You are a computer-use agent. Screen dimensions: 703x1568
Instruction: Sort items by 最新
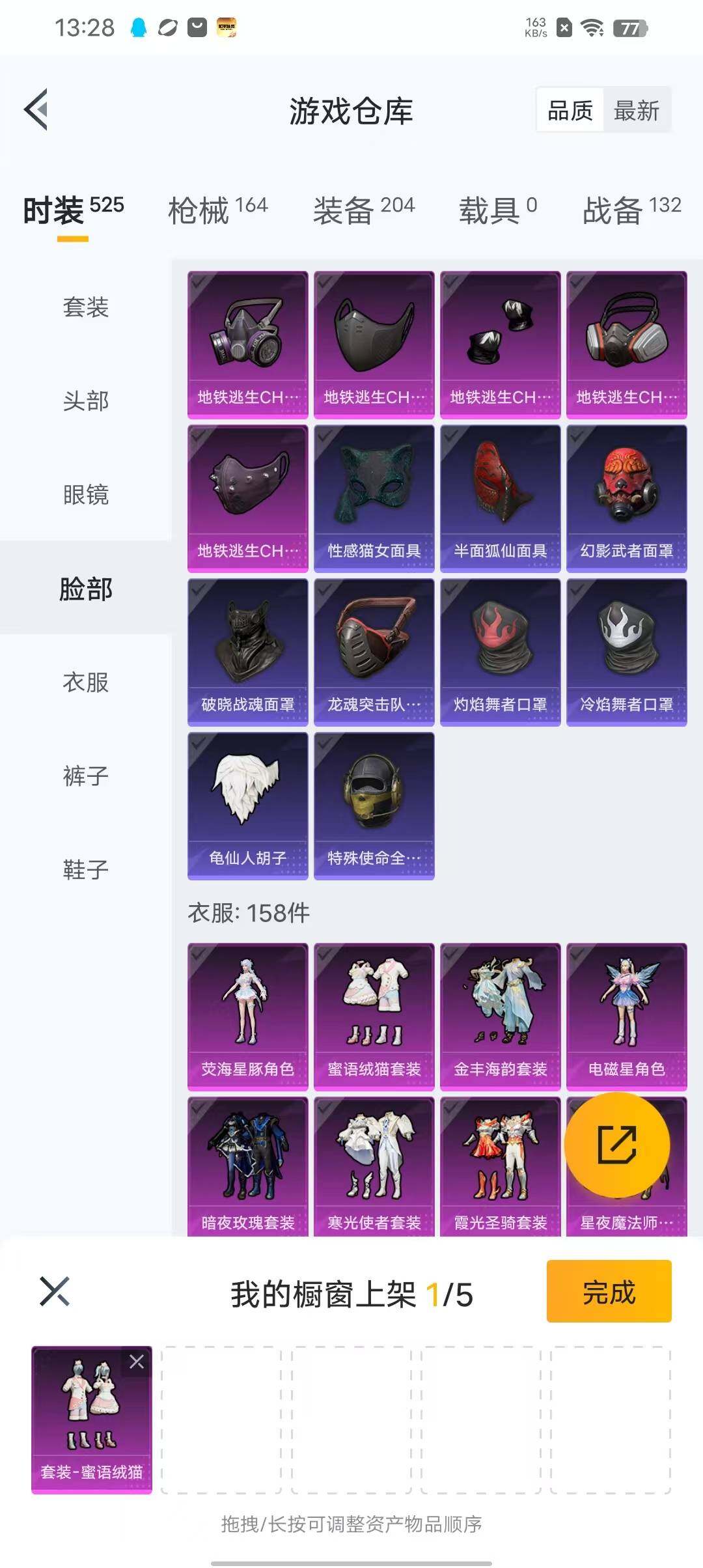tap(636, 111)
